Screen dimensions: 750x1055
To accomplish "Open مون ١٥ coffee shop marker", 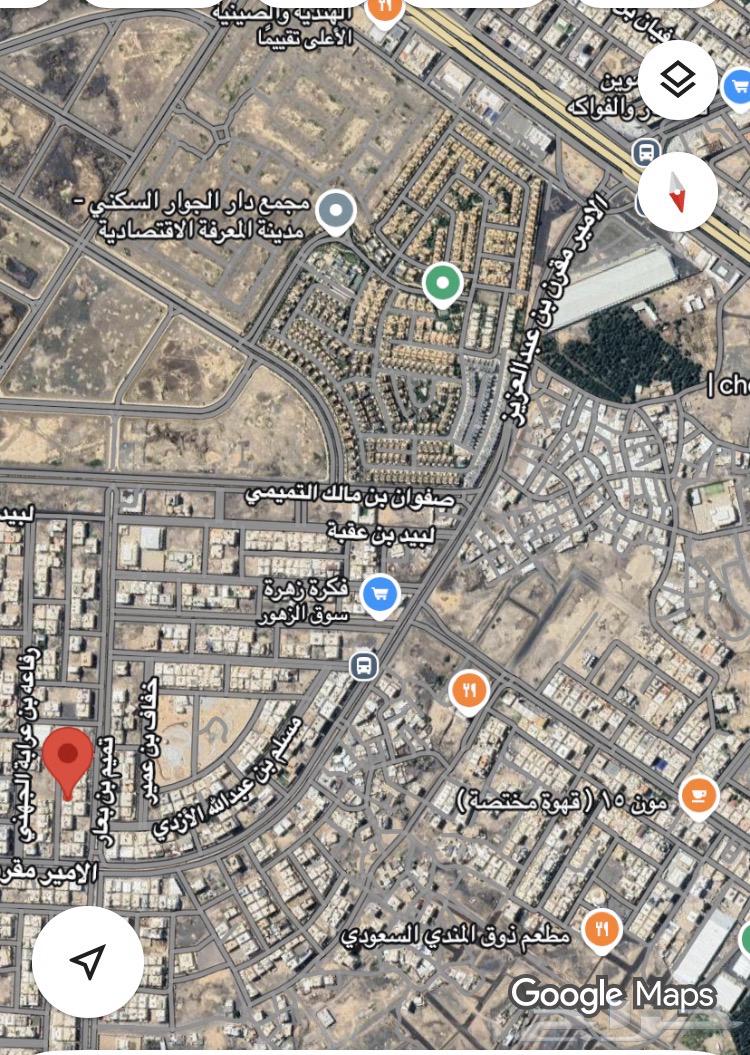I will tap(699, 795).
